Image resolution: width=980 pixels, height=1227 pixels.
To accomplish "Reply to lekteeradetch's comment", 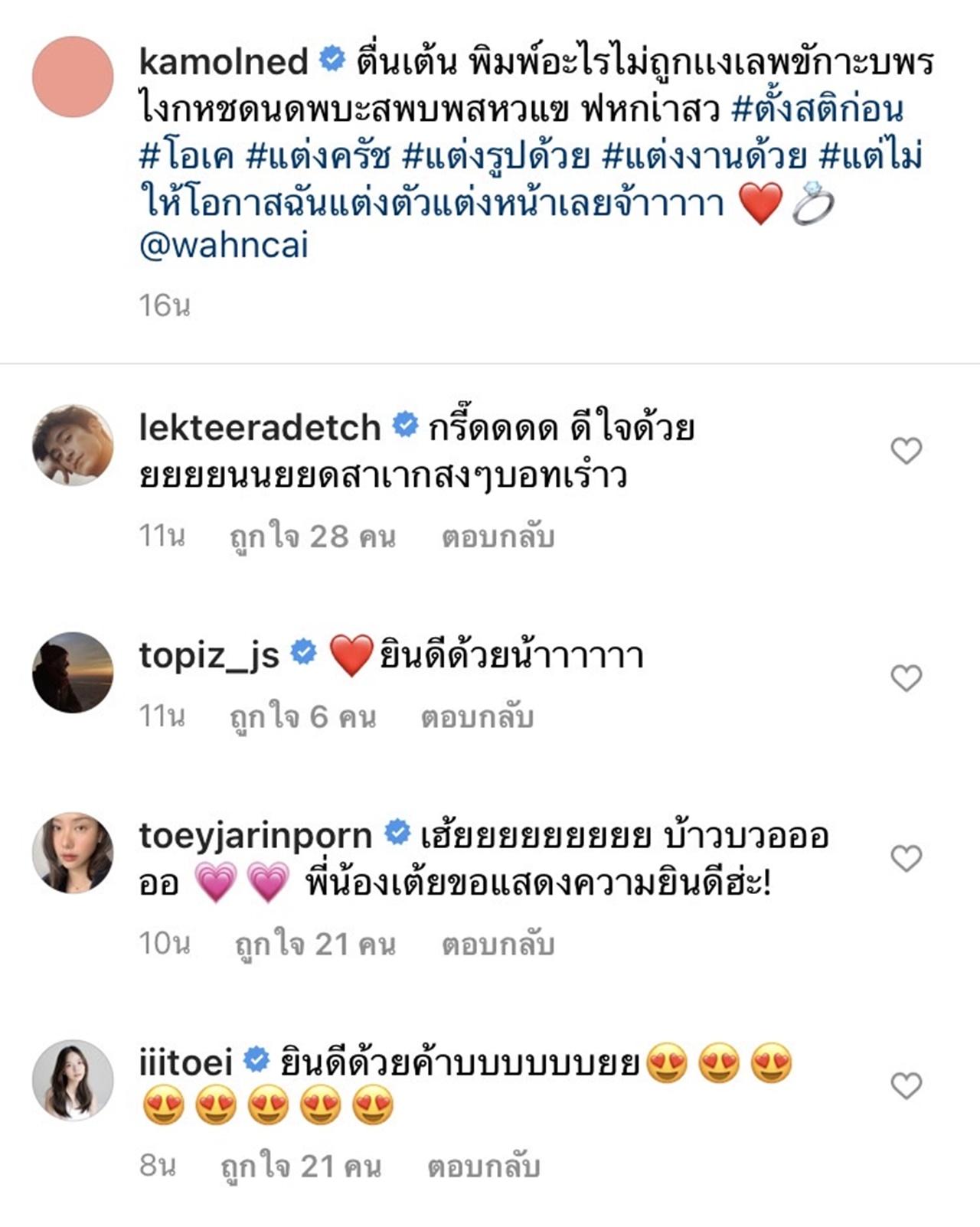I will 498,537.
